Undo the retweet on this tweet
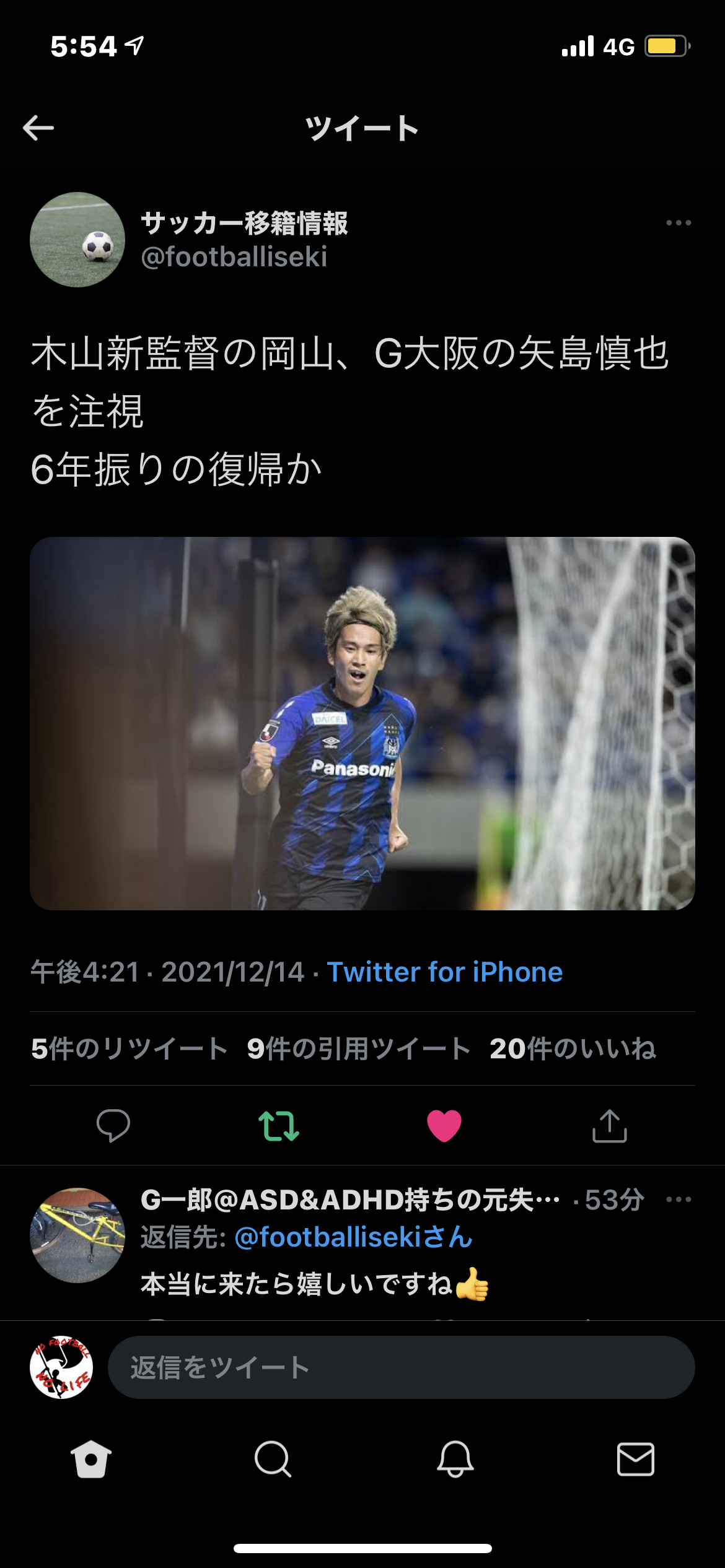 [279, 1125]
